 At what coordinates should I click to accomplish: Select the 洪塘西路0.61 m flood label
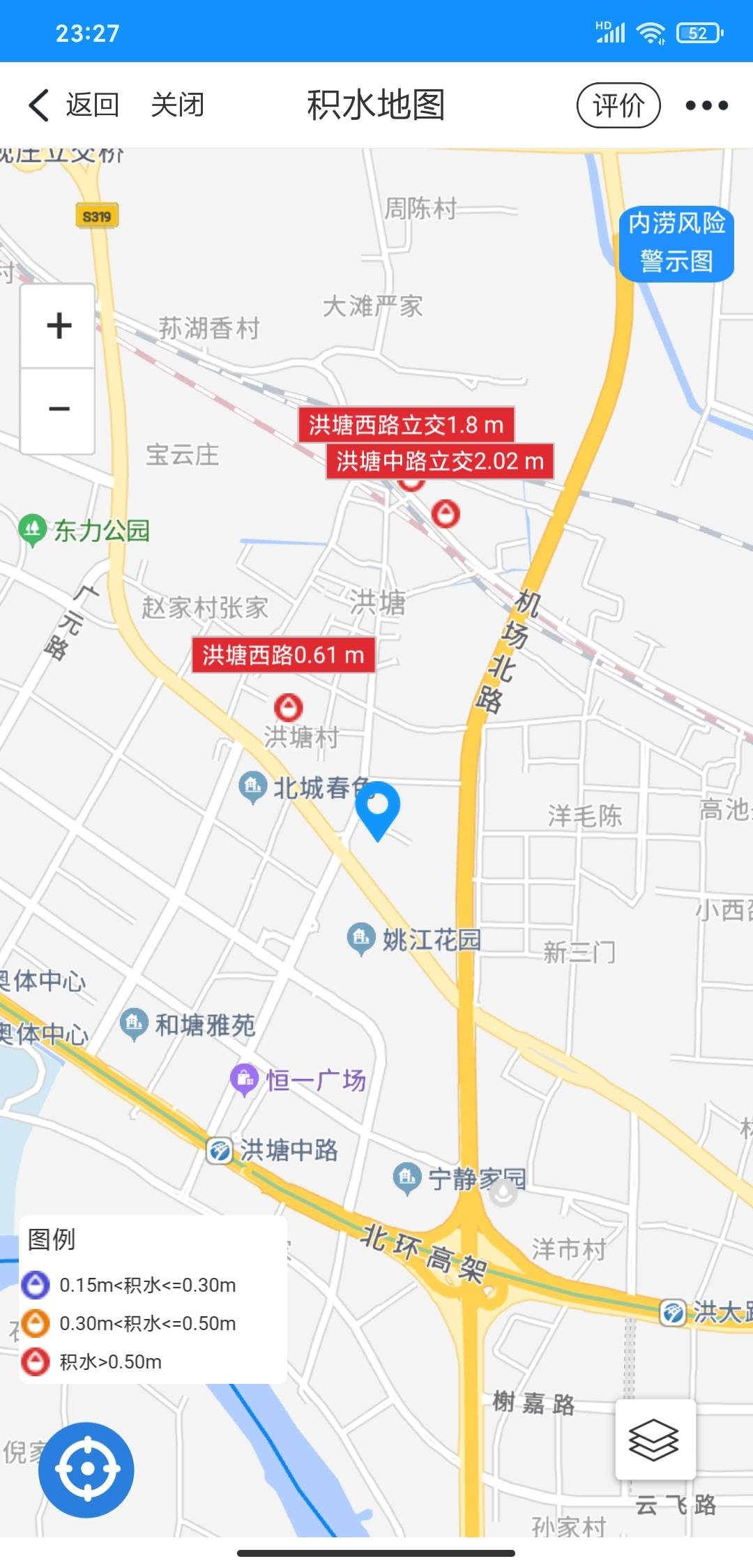coord(283,655)
